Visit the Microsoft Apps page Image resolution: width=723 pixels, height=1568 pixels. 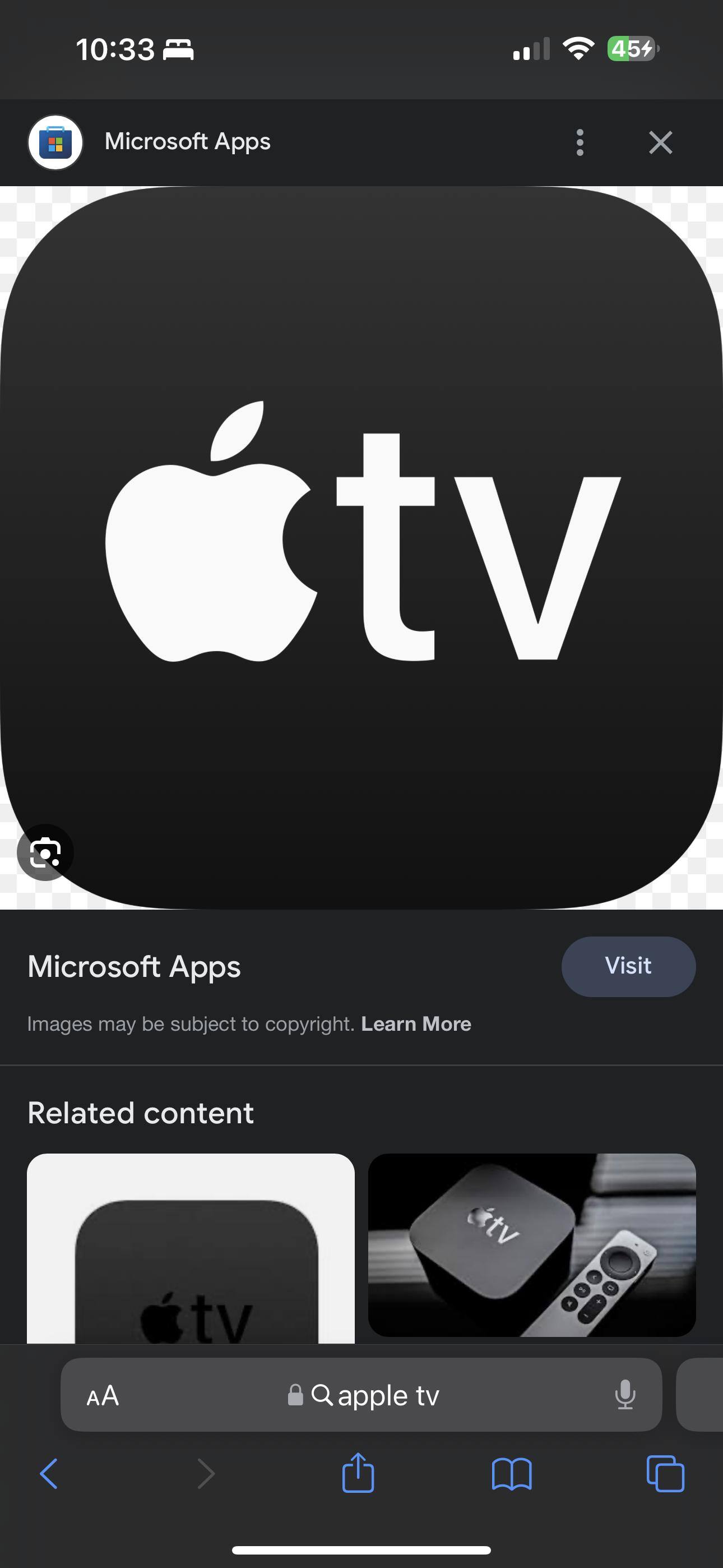[628, 966]
